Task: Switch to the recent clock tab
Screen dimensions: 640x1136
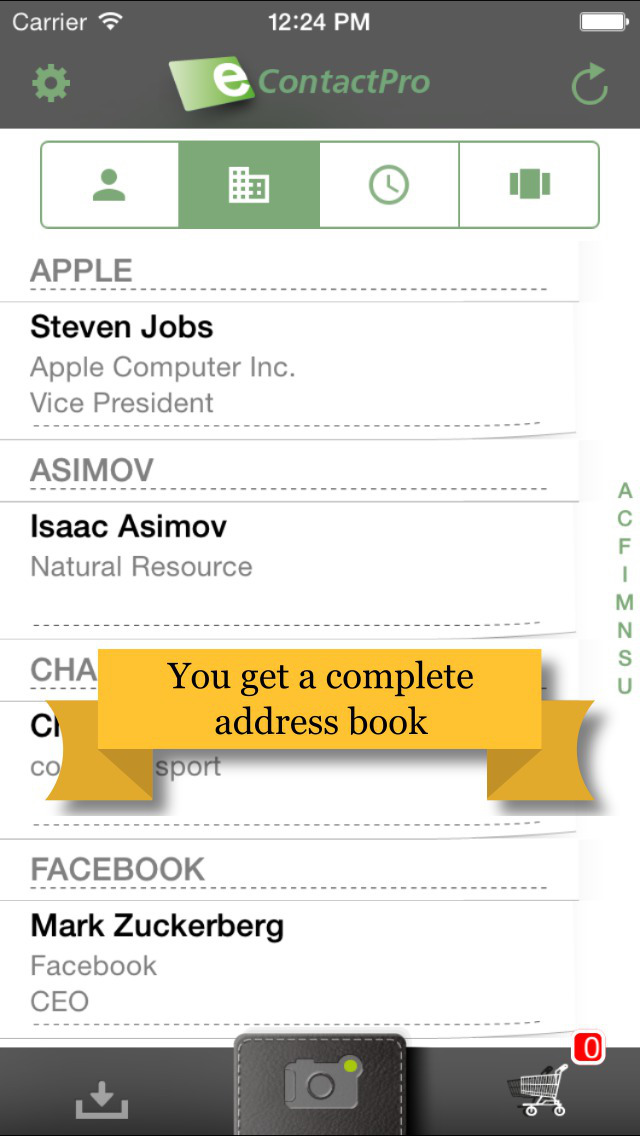Action: point(389,185)
